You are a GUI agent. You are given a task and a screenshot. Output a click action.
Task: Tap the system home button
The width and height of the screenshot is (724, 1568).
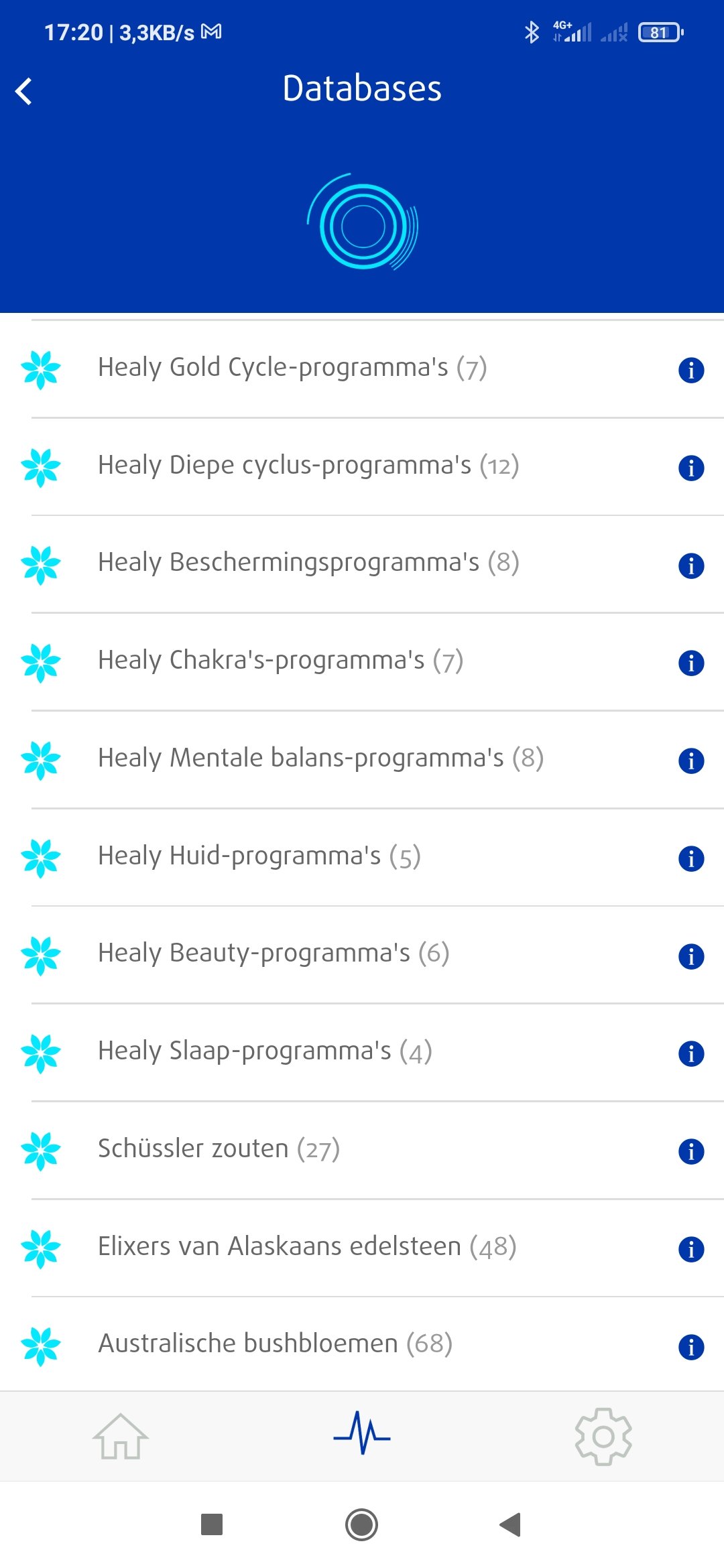362,1525
